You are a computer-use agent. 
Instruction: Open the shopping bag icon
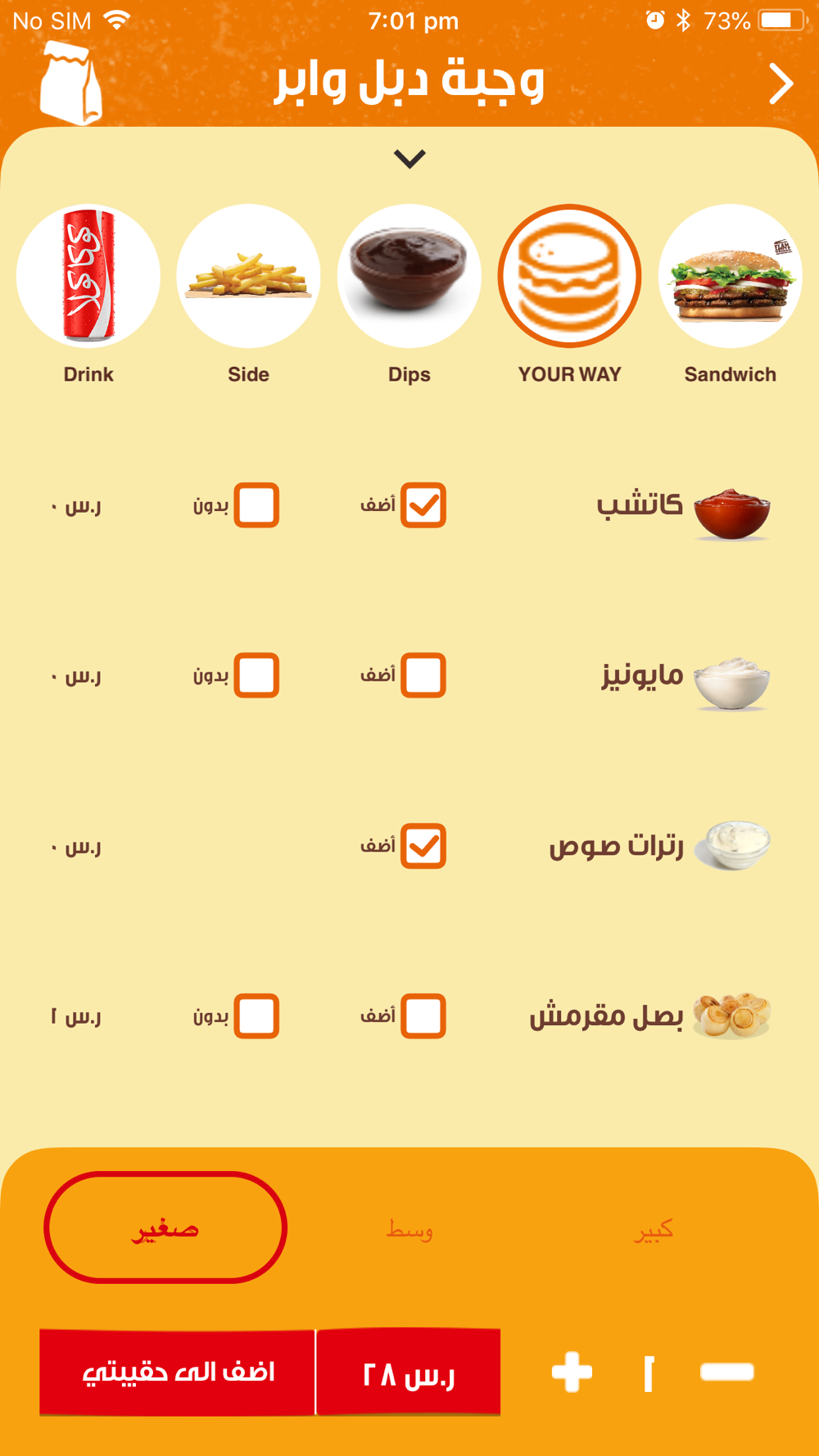(x=71, y=82)
